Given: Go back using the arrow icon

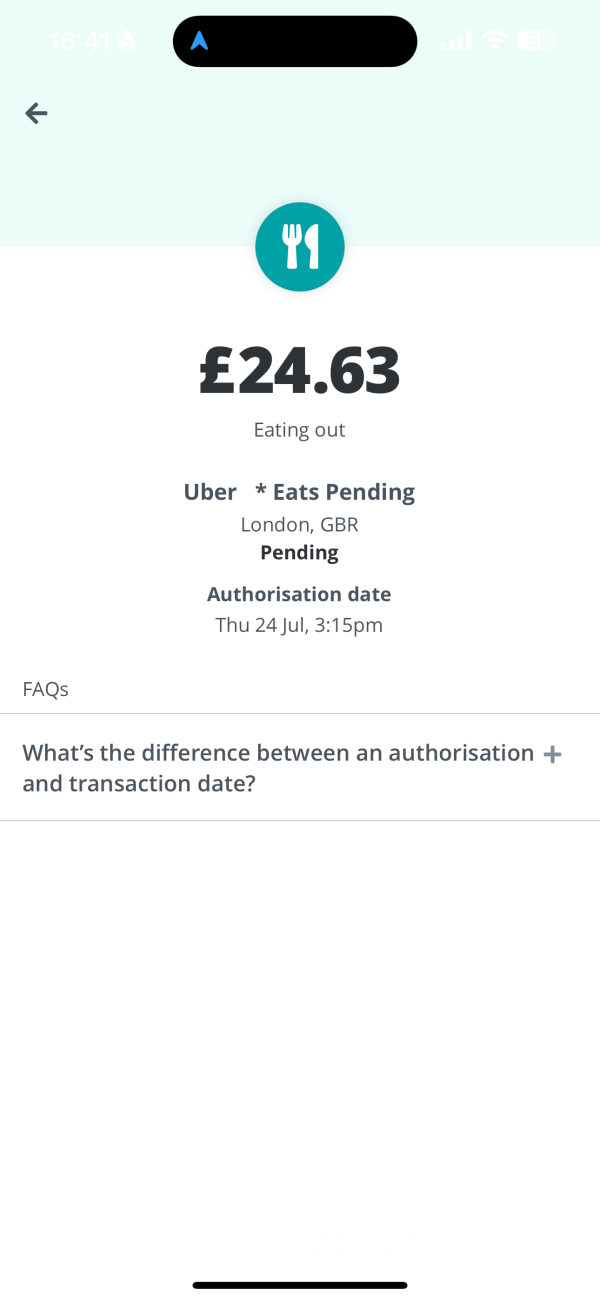Looking at the screenshot, I should coord(37,113).
